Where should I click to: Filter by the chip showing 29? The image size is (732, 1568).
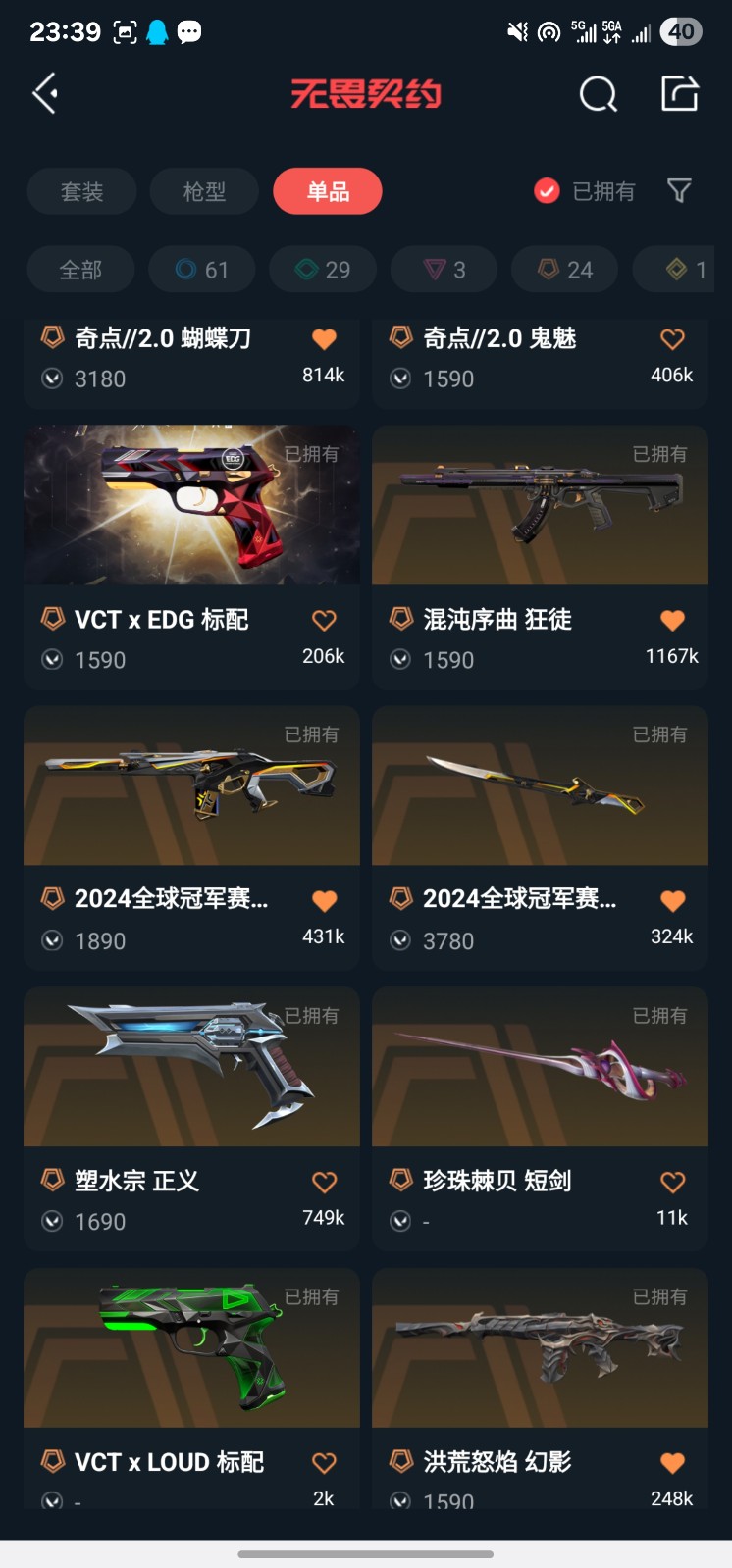coord(323,270)
